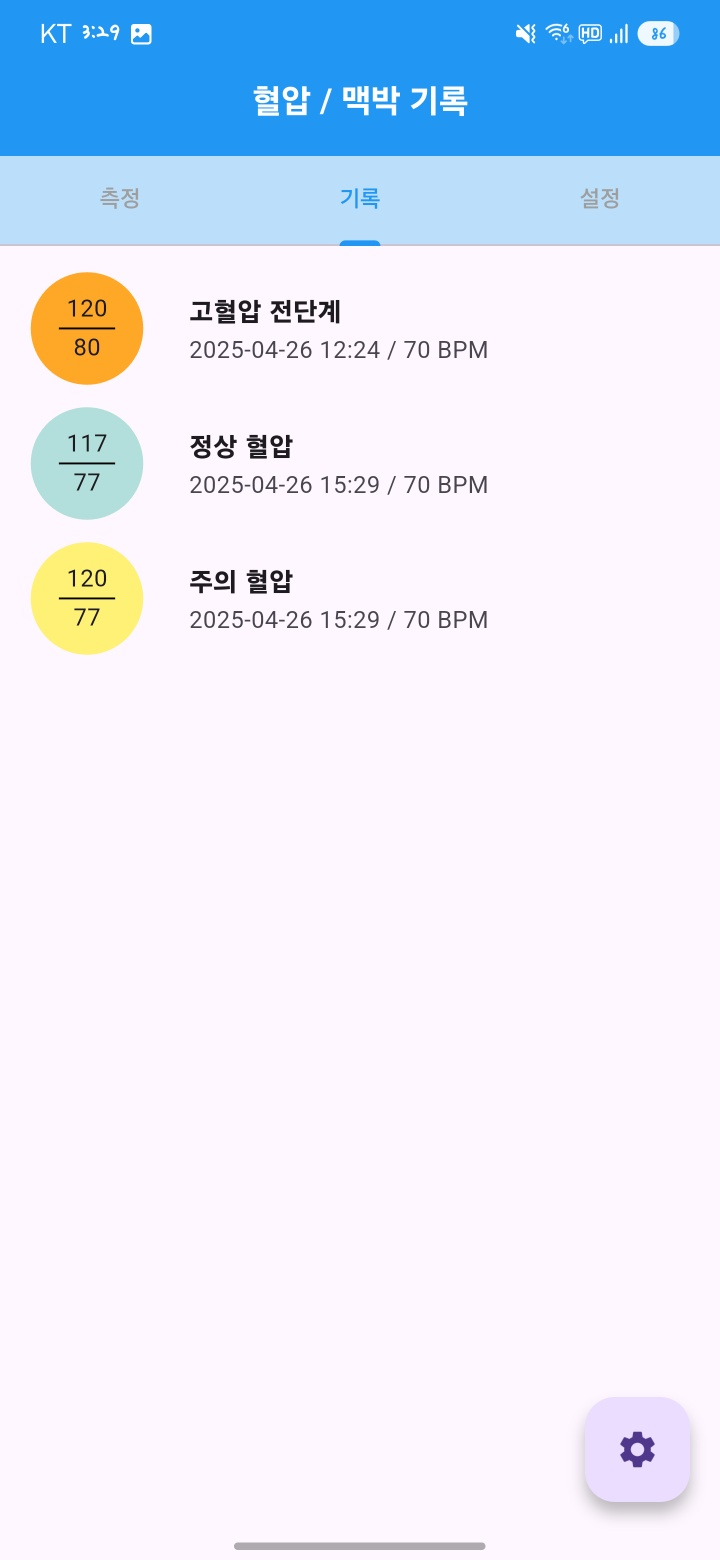Tap the floating gear settings button
Screen dimensions: 720x1560
(x=637, y=1449)
